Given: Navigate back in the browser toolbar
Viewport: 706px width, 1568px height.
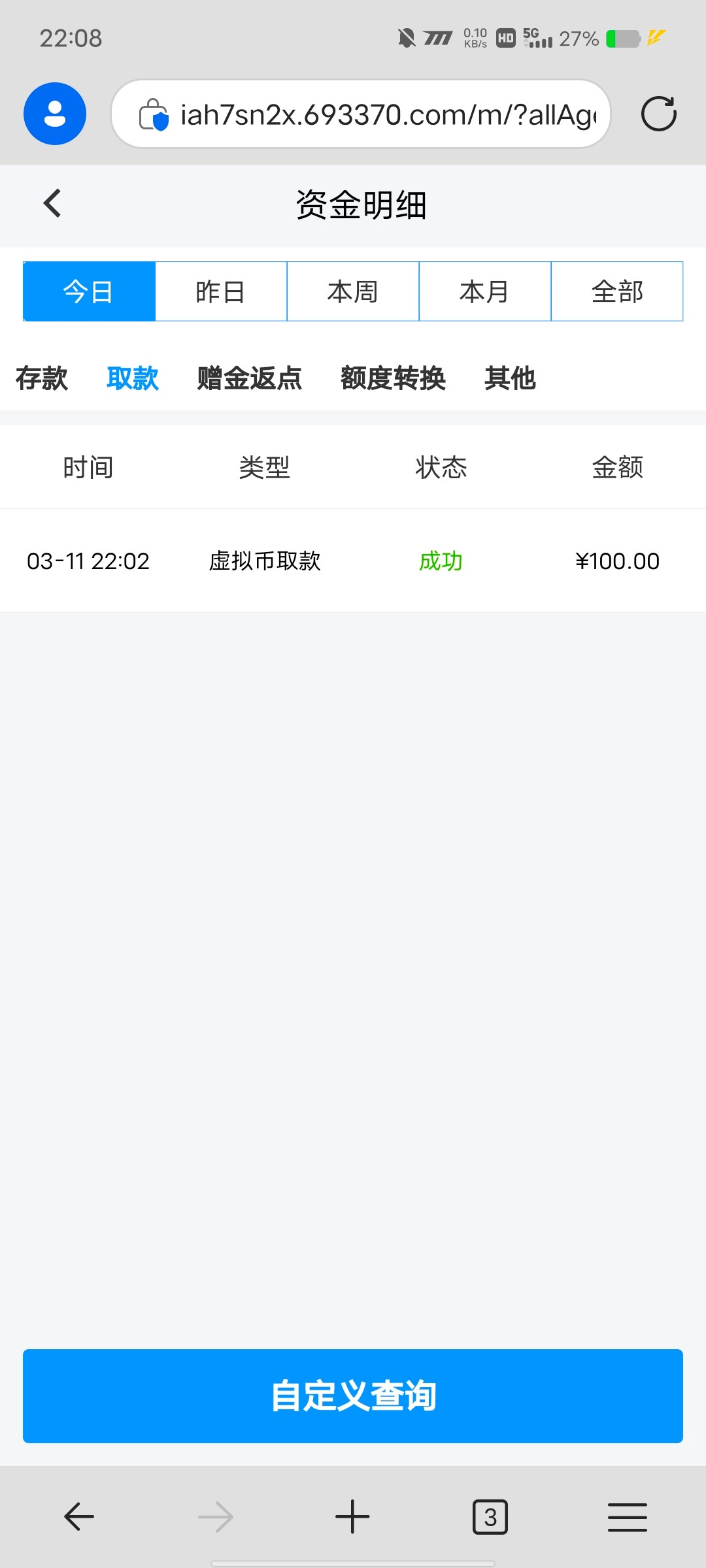Looking at the screenshot, I should tap(79, 1516).
